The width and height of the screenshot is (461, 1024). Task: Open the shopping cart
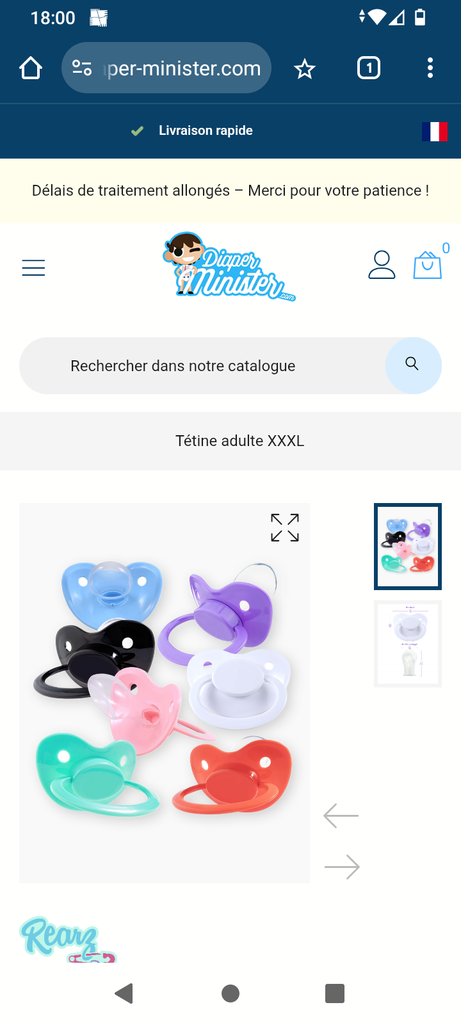(428, 265)
